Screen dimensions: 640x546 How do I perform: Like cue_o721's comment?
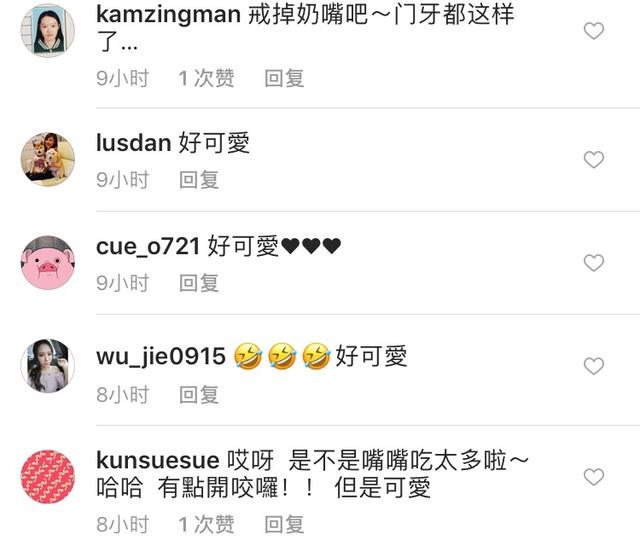[593, 263]
